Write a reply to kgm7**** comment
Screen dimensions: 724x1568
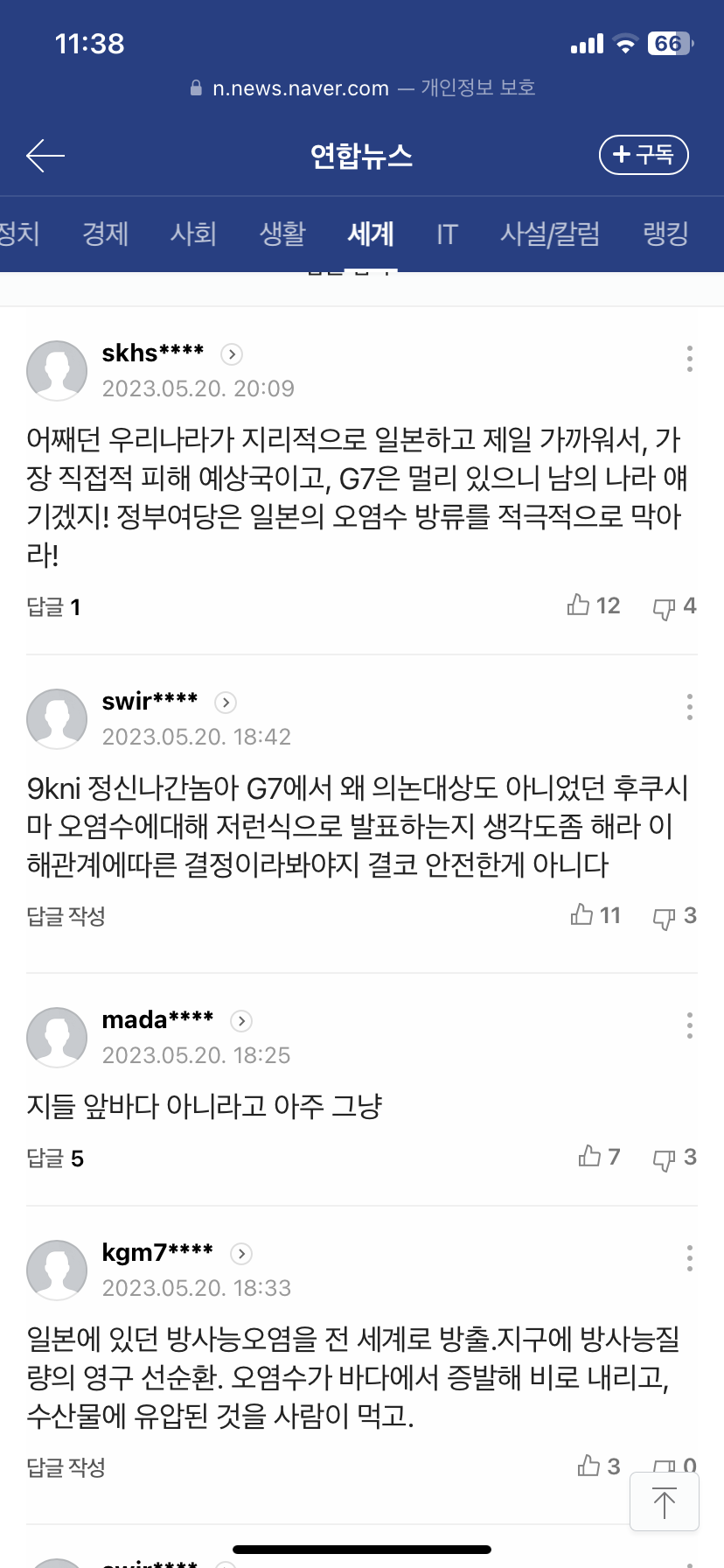[66, 1467]
